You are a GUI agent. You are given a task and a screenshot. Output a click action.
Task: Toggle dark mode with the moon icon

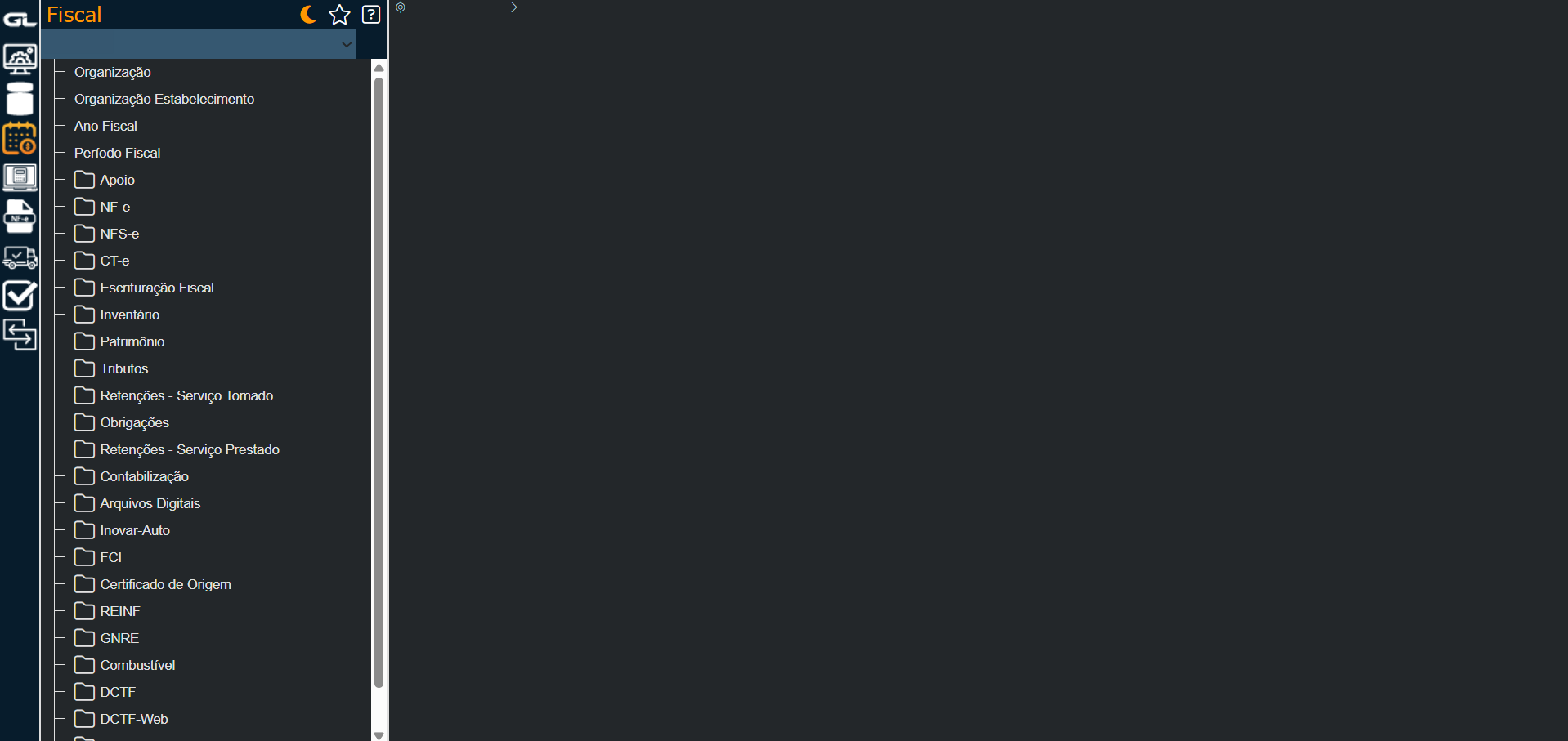(308, 14)
